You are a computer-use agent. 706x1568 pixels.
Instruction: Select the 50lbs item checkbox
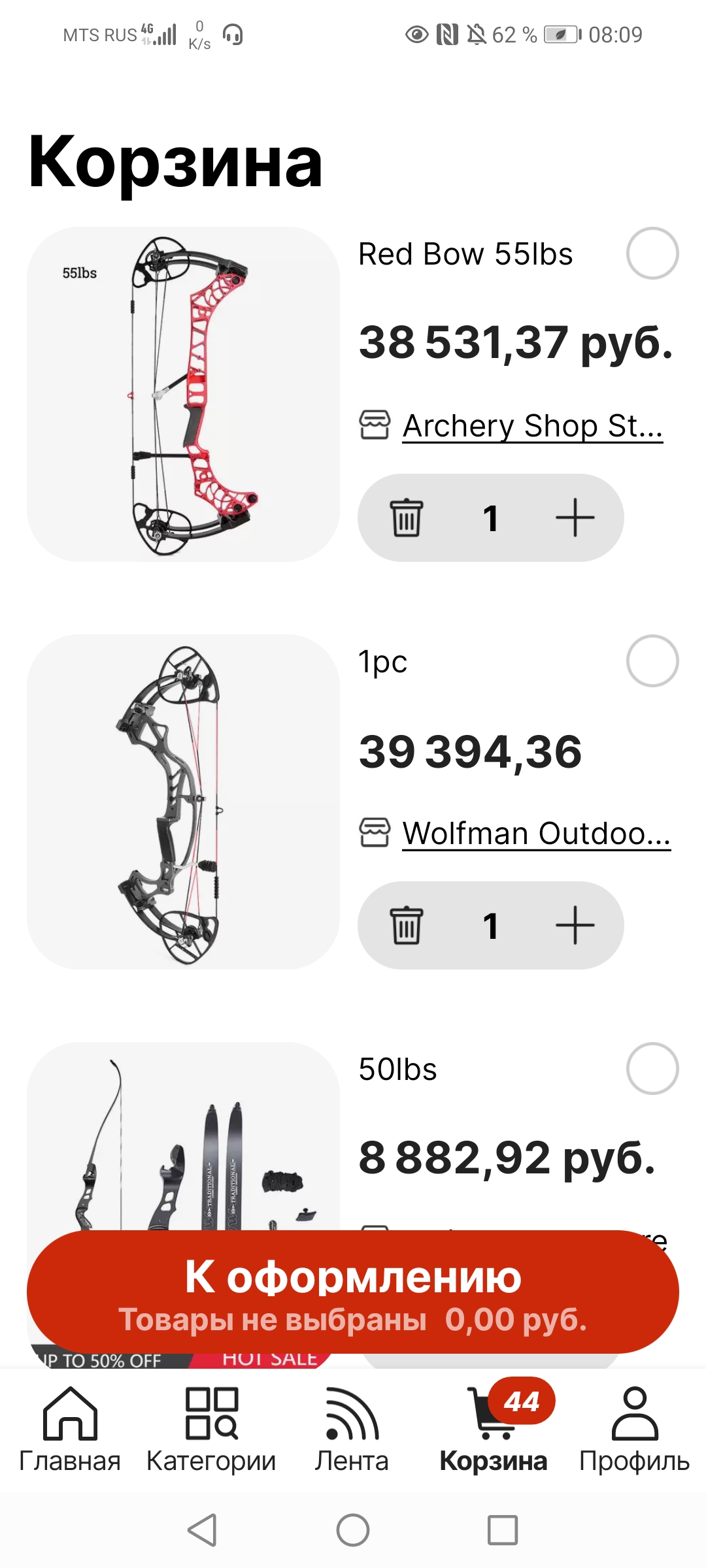tap(652, 1069)
